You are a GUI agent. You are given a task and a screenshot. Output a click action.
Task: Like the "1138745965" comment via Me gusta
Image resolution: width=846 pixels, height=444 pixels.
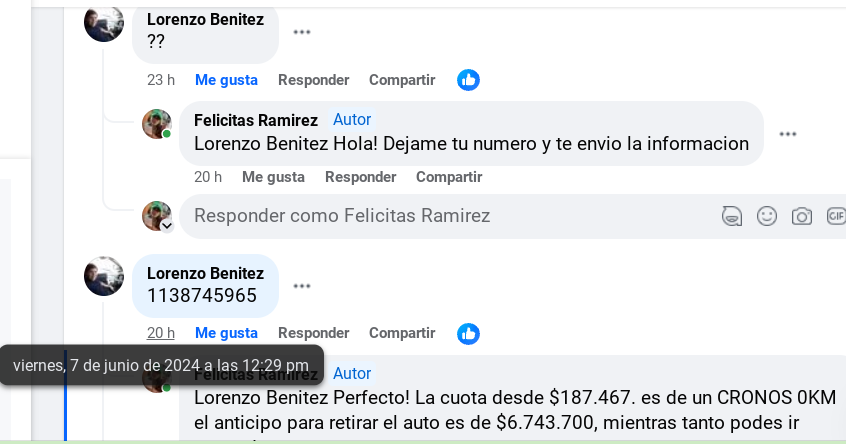[226, 333]
